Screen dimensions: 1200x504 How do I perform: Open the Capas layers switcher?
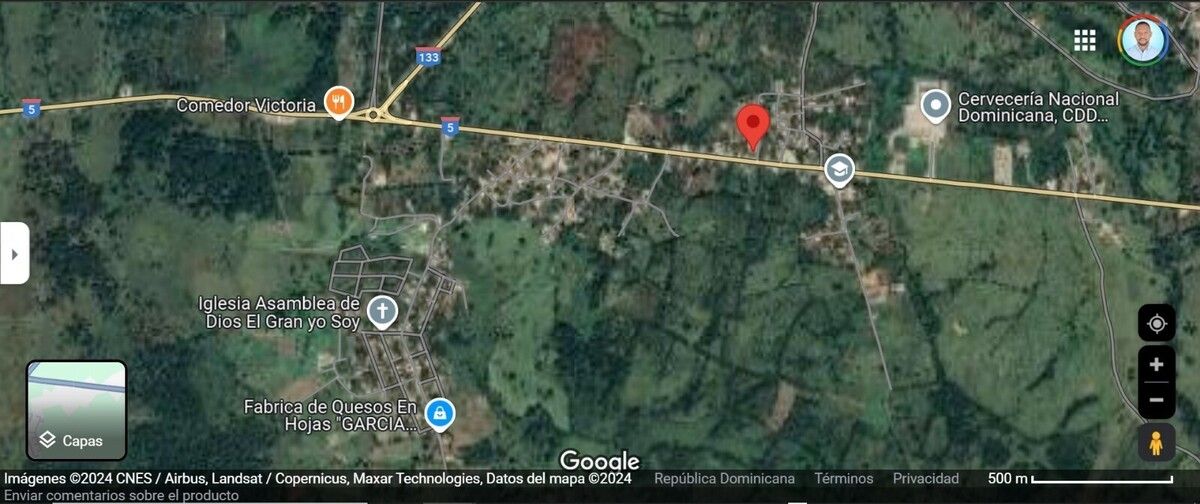(x=76, y=410)
